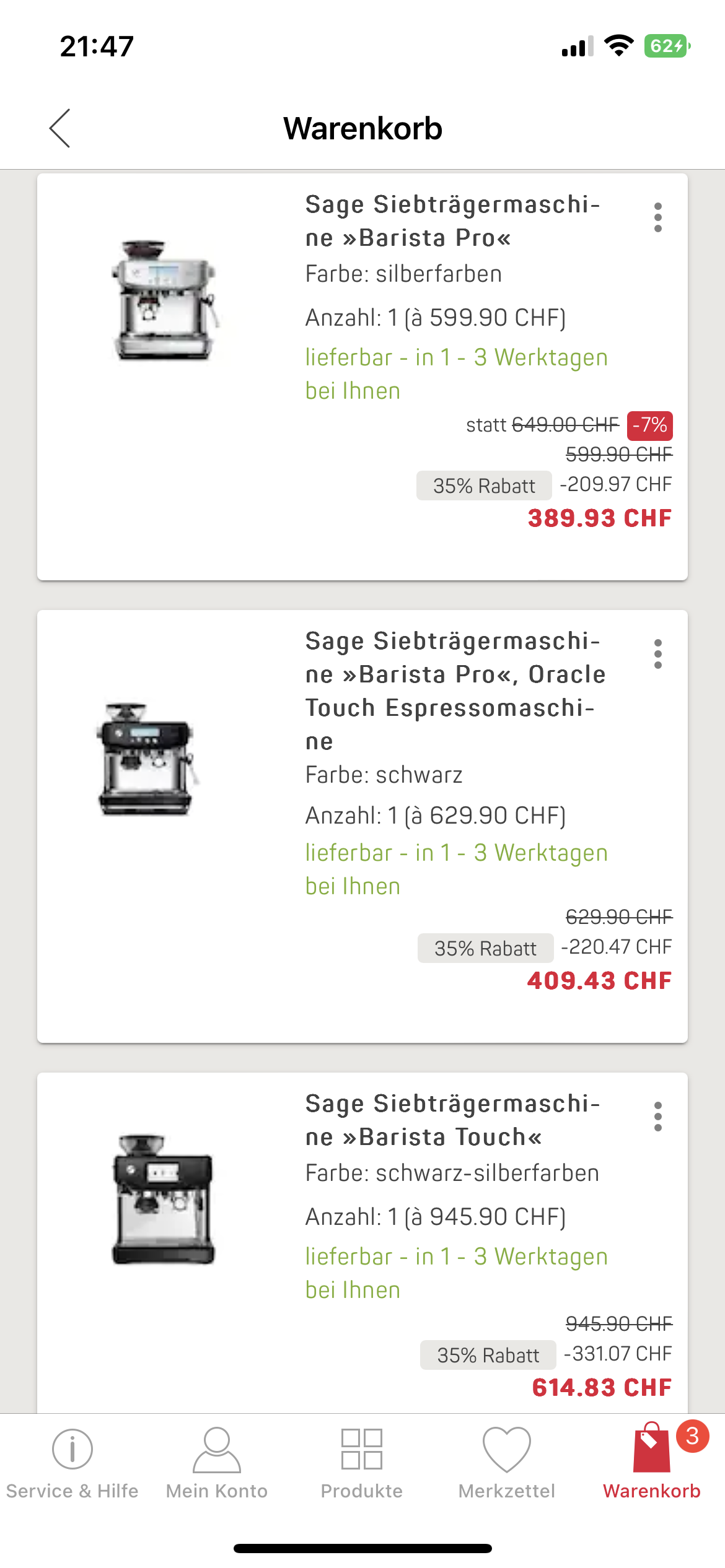The image size is (725, 1568).
Task: Open options menu for silberfarben Barista Pro
Action: (657, 217)
